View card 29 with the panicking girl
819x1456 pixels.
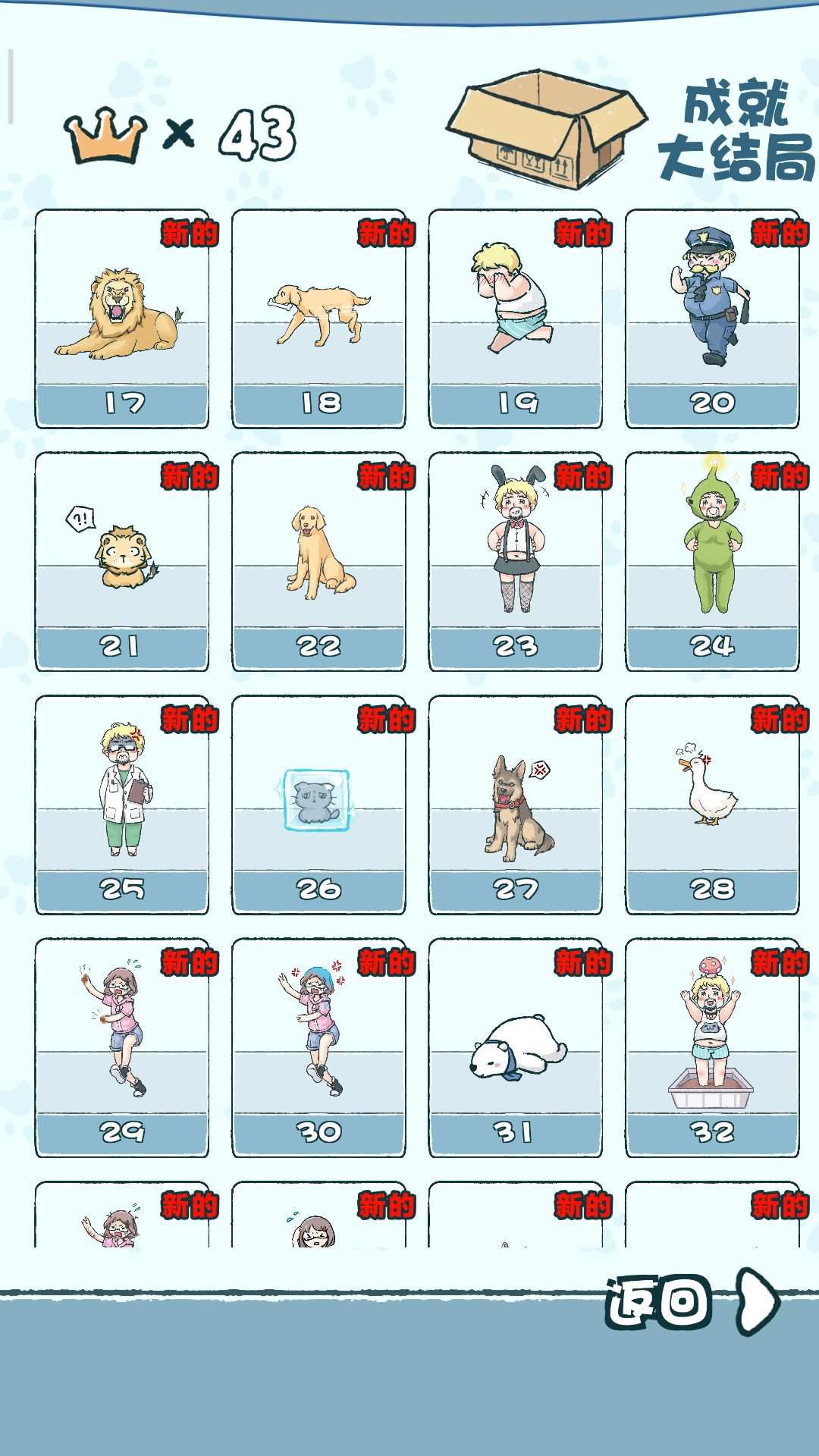[x=122, y=1048]
